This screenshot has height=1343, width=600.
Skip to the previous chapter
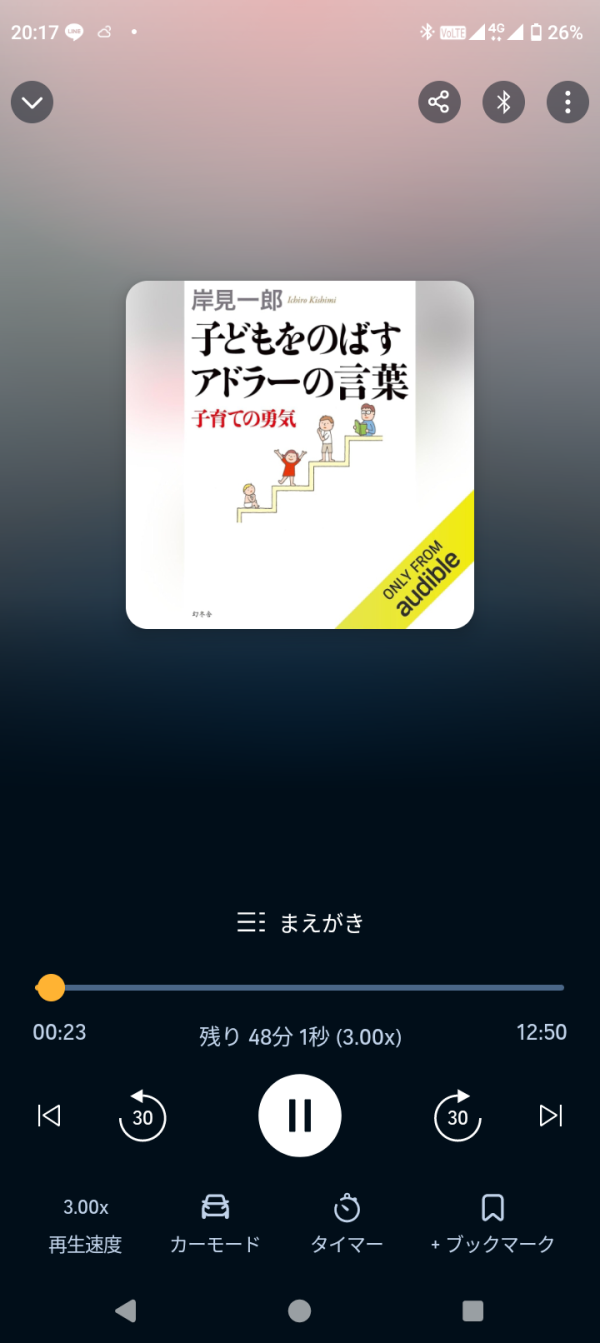pyautogui.click(x=49, y=1115)
